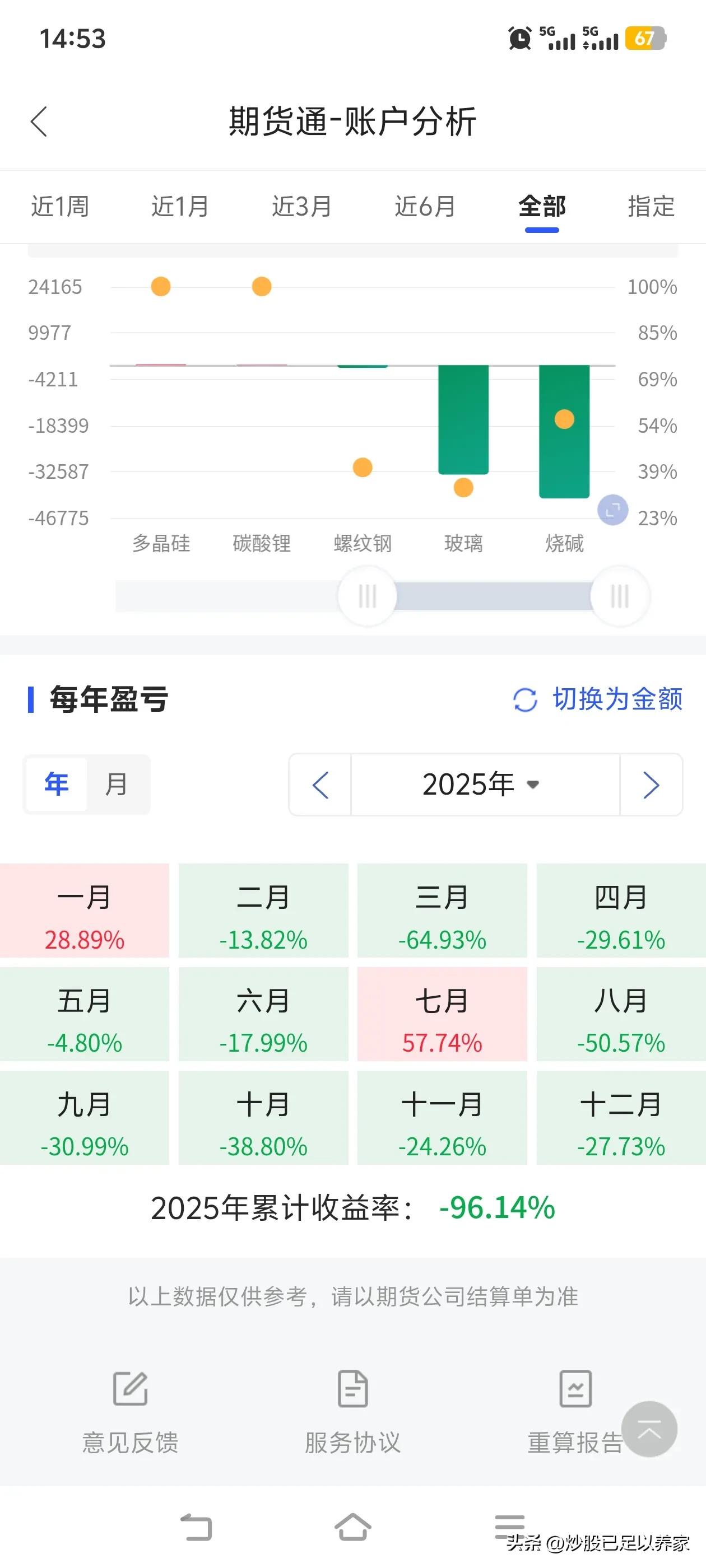
Task: Open the 指定 custom range option
Action: click(x=651, y=206)
